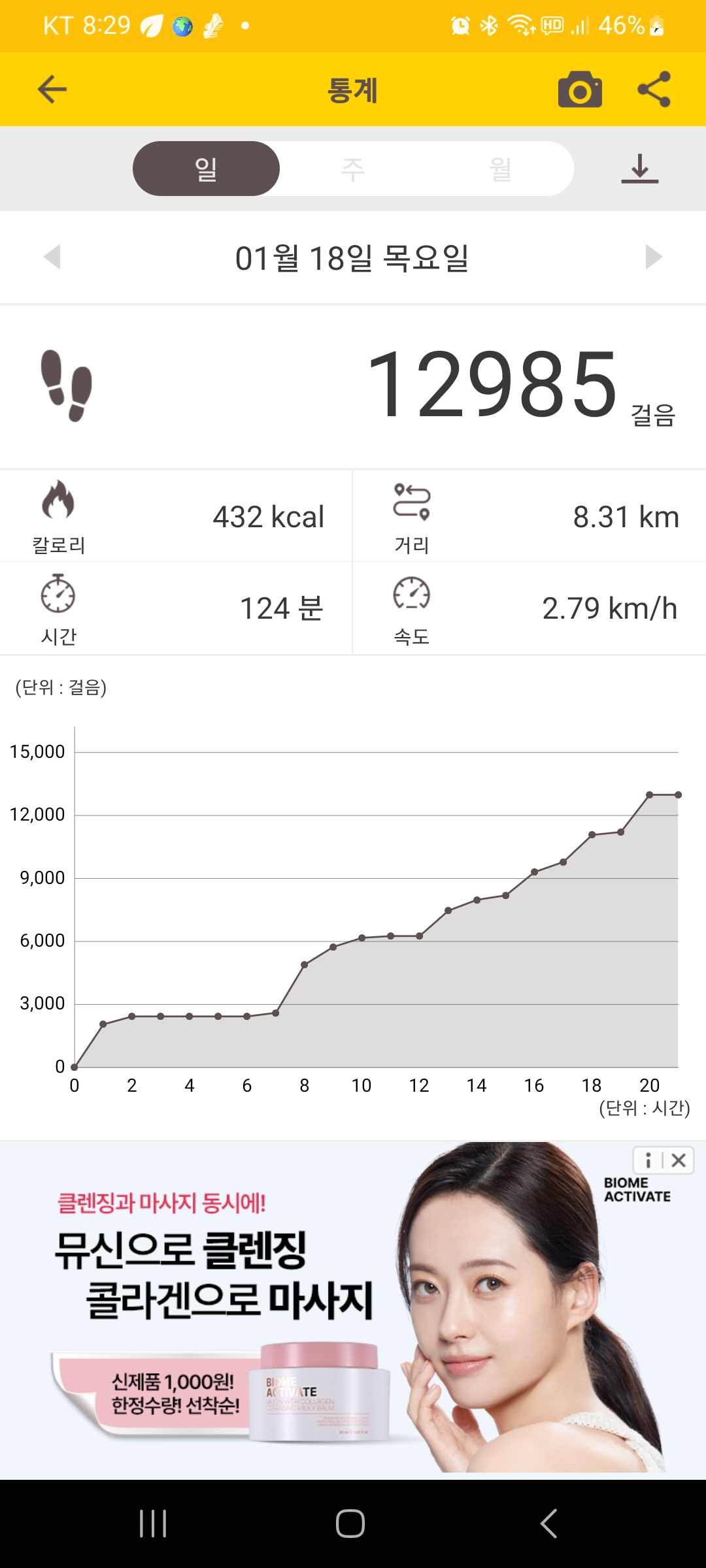The width and height of the screenshot is (706, 1568).
Task: Go to the previous day
Action: click(52, 257)
